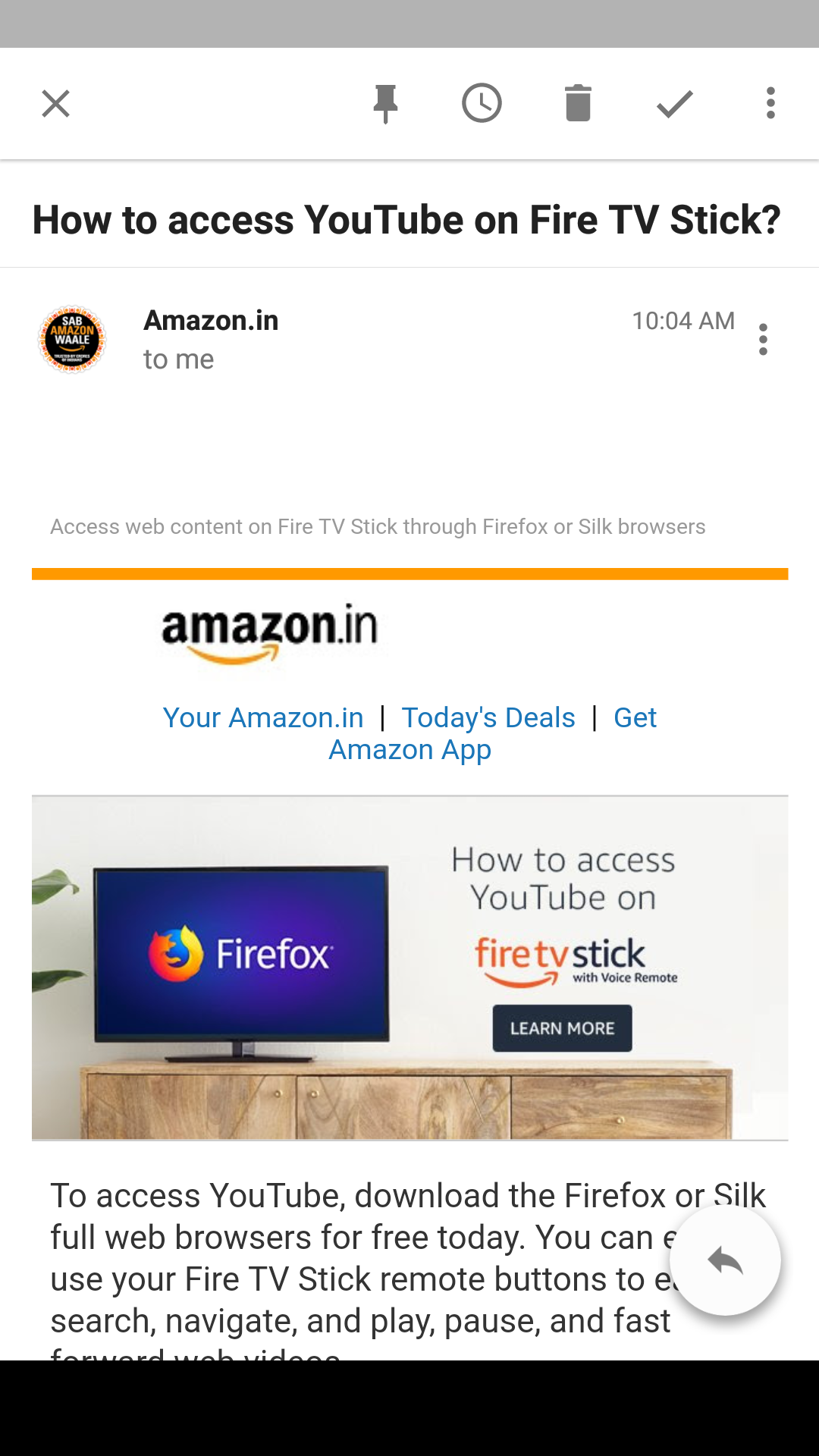
Task: Expand recipient details under Amazon.in
Action: click(179, 359)
